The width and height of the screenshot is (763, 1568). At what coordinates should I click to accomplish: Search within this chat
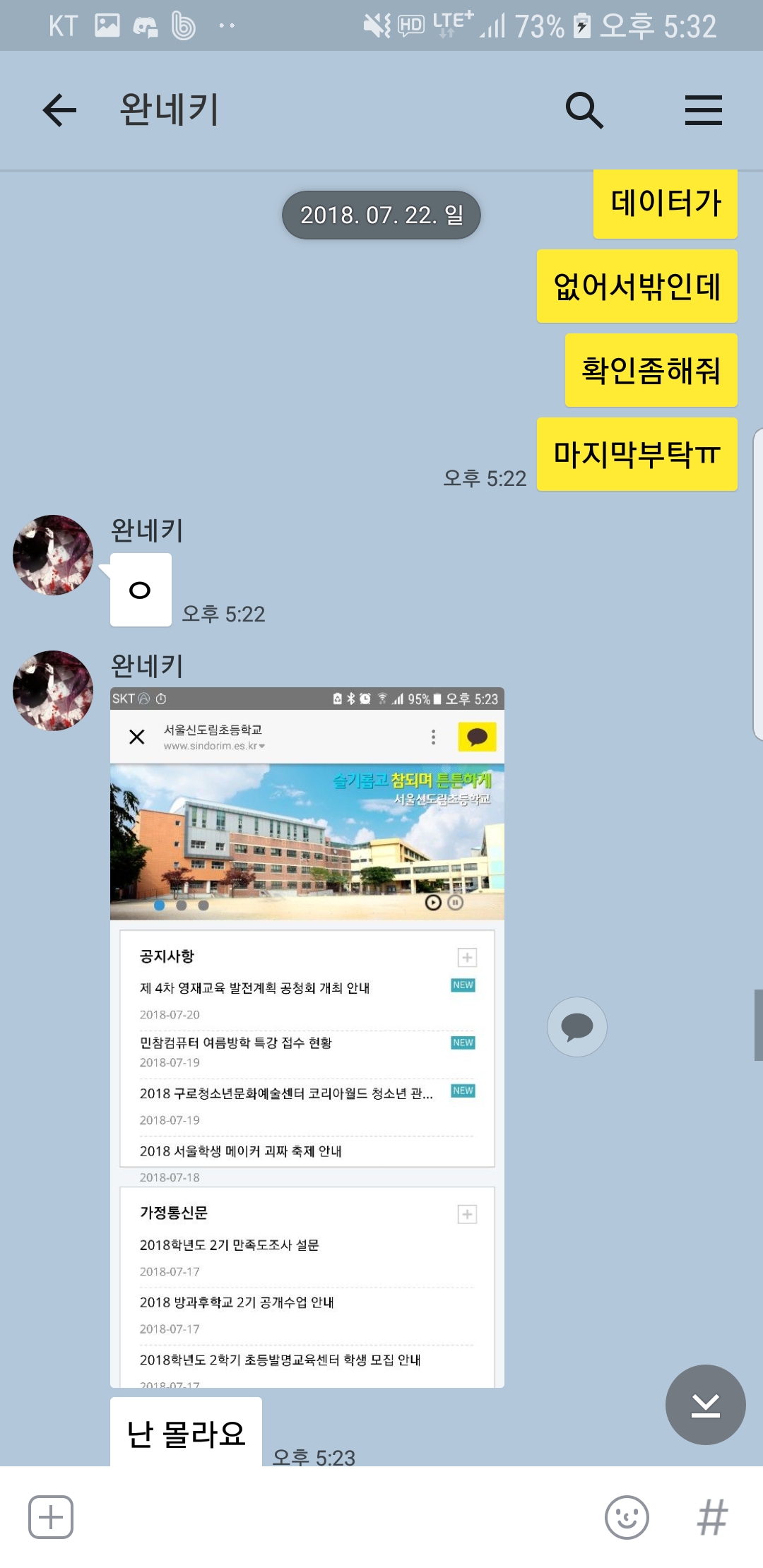[x=584, y=111]
